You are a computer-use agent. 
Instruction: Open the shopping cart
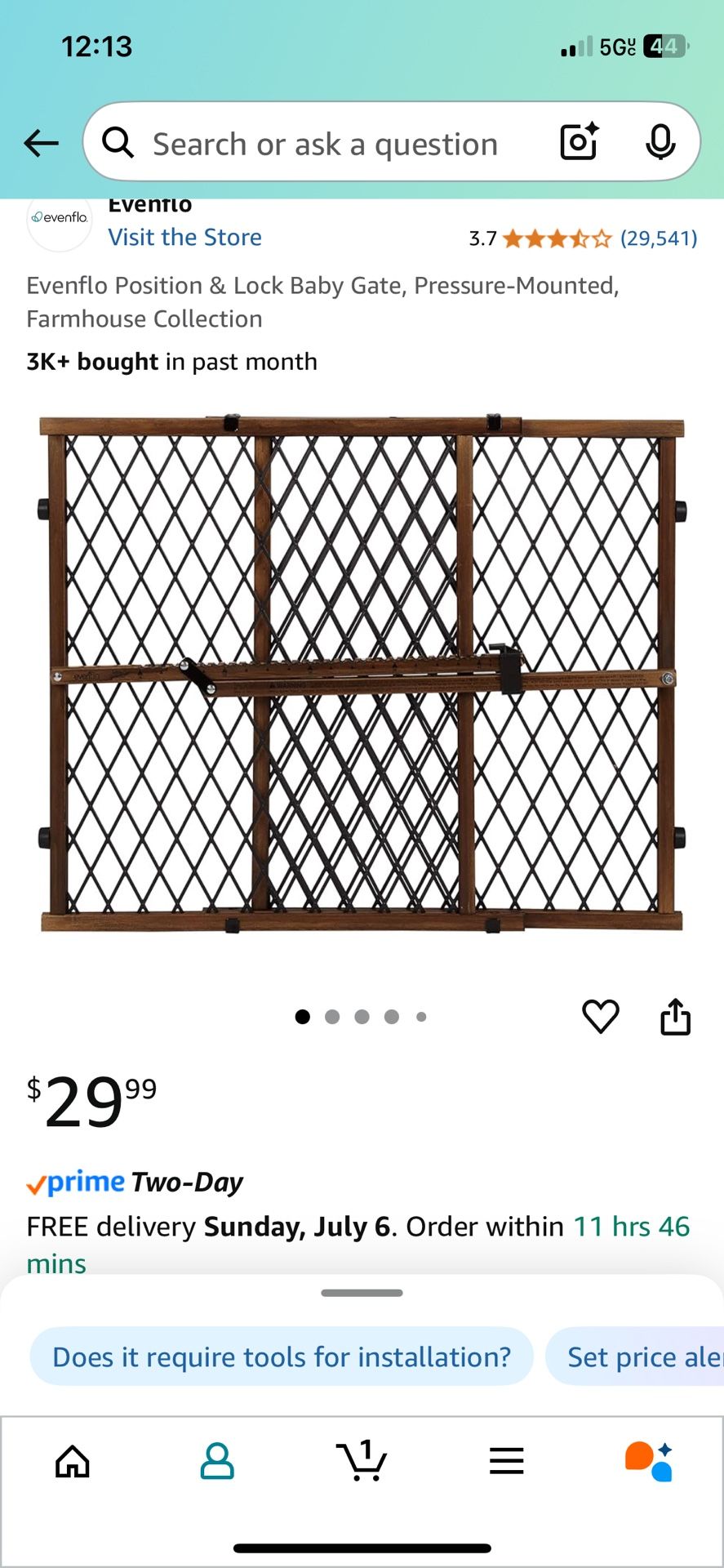(362, 1460)
